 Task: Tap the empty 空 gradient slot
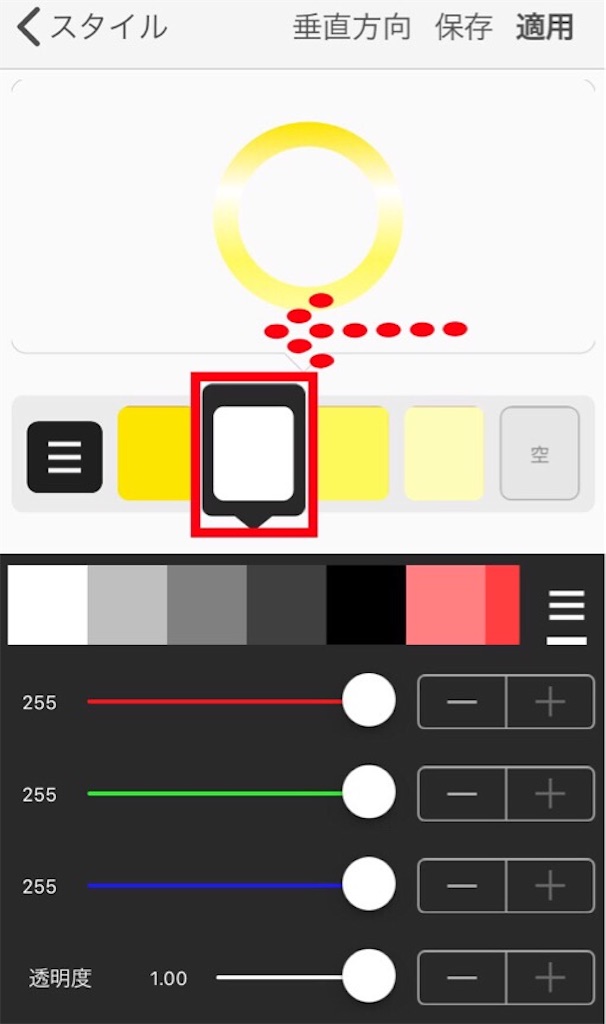[x=539, y=453]
